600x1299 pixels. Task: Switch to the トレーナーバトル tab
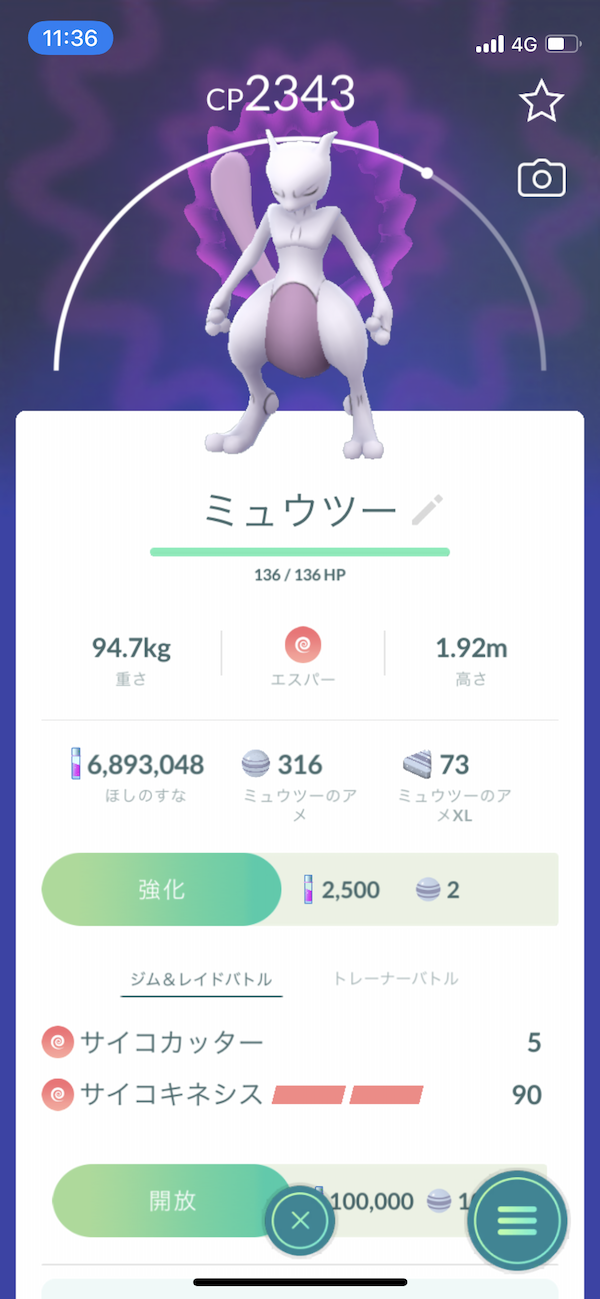[396, 978]
